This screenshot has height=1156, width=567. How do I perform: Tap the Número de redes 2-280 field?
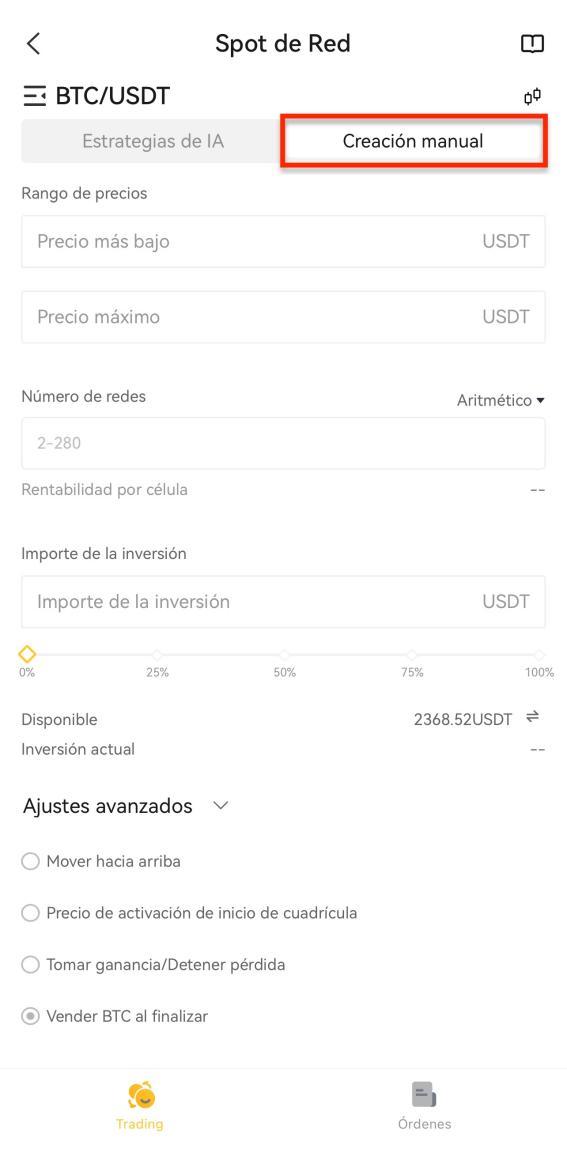coord(283,443)
